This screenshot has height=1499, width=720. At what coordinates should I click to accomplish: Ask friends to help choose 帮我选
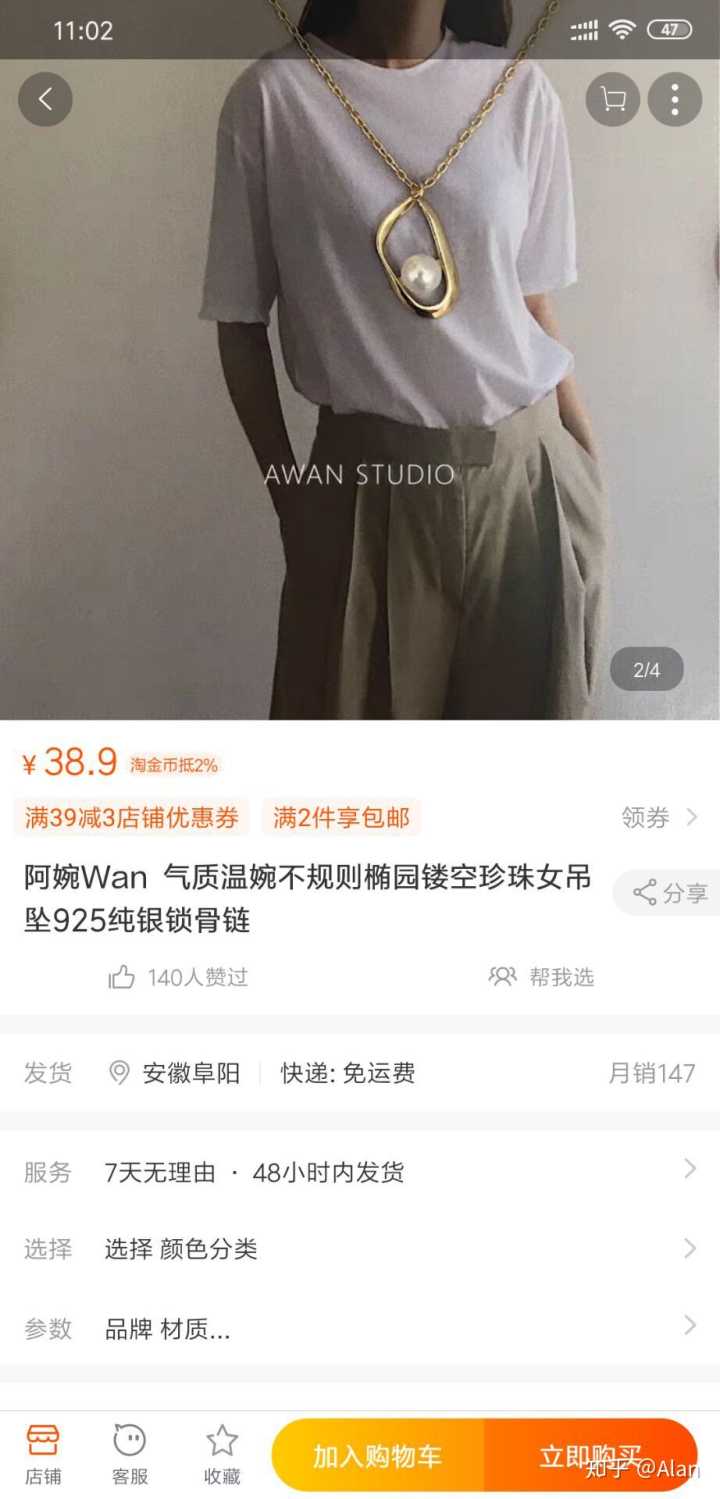tap(541, 977)
